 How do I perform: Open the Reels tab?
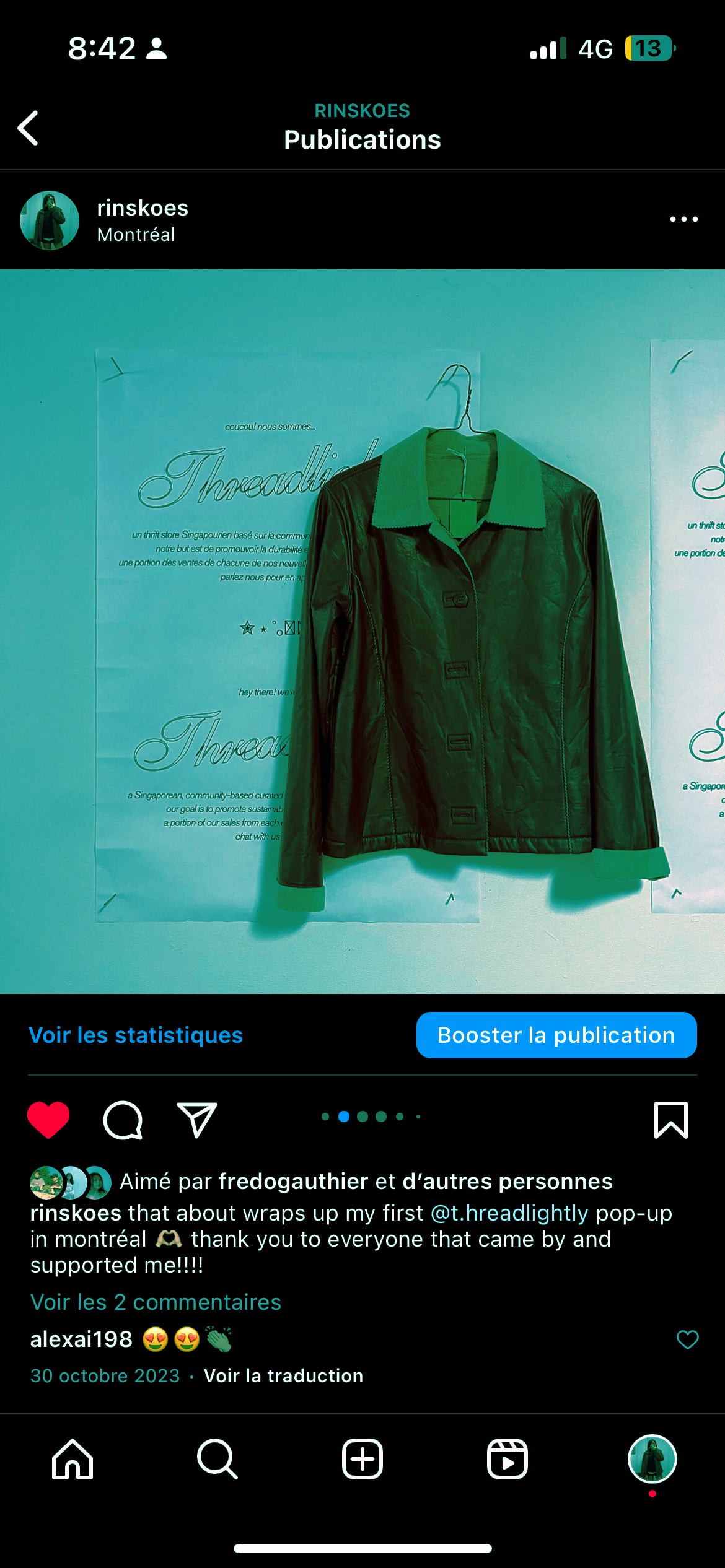coord(507,1459)
